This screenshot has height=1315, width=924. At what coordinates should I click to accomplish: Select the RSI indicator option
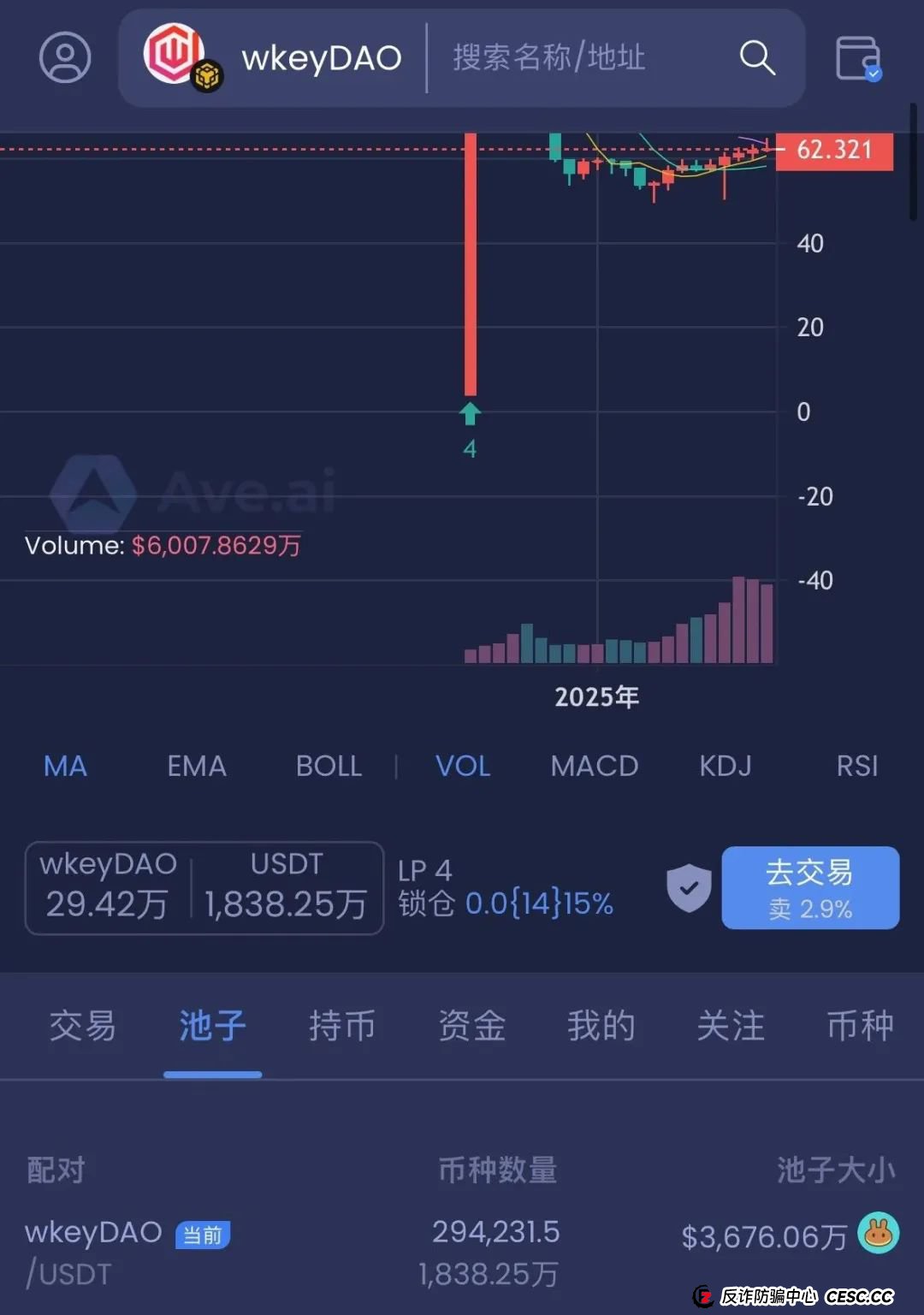click(x=856, y=766)
